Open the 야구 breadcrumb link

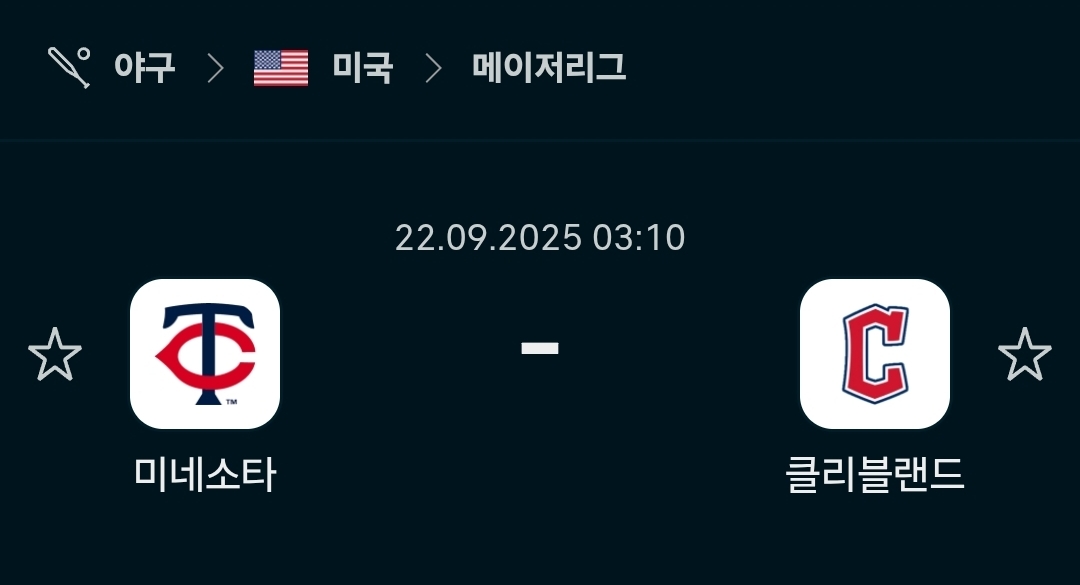pyautogui.click(x=144, y=68)
